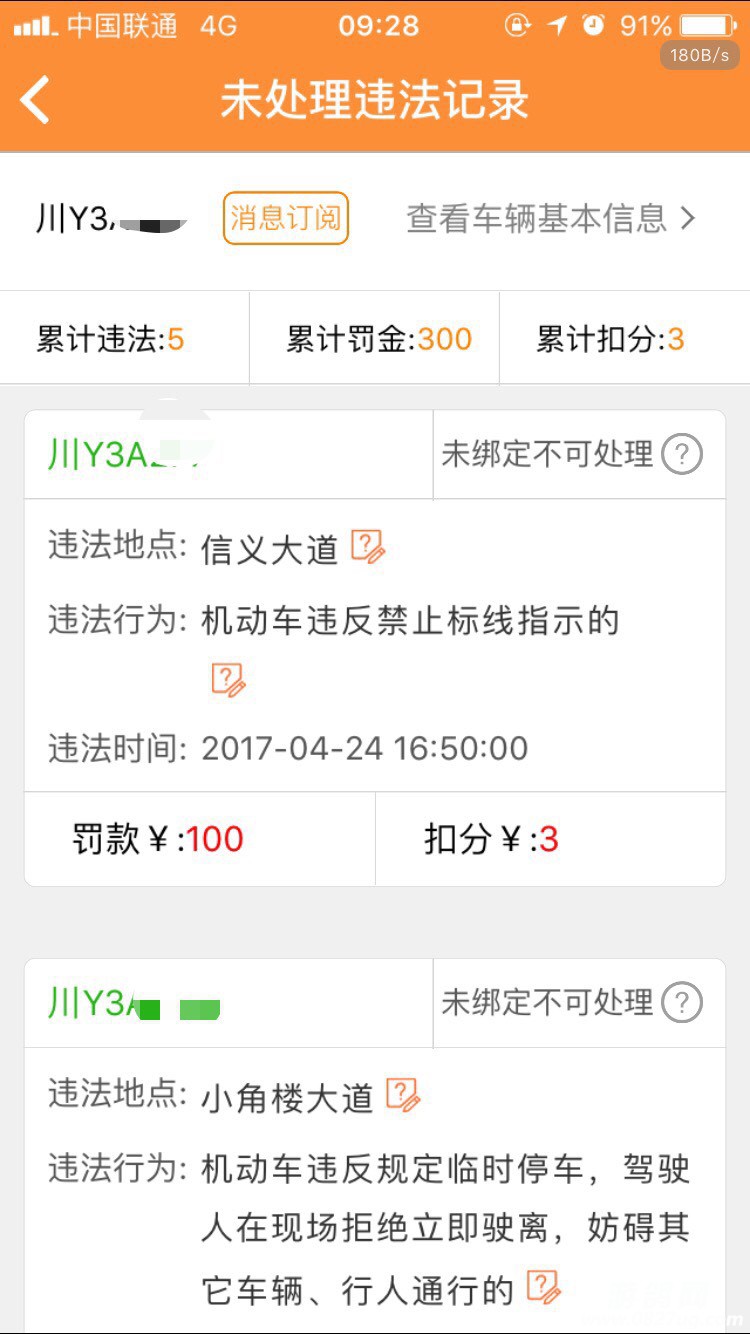750x1334 pixels.
Task: Go back from the violation records page
Action: [36, 101]
